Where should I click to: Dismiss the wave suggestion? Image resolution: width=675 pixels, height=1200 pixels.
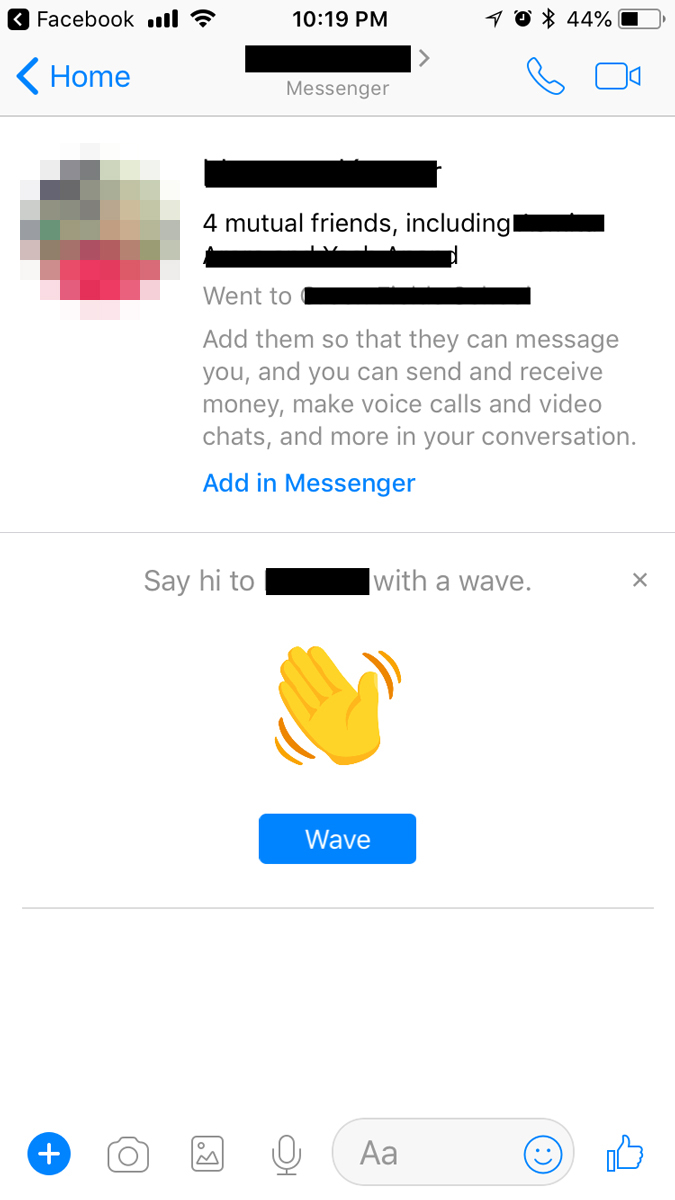point(640,580)
